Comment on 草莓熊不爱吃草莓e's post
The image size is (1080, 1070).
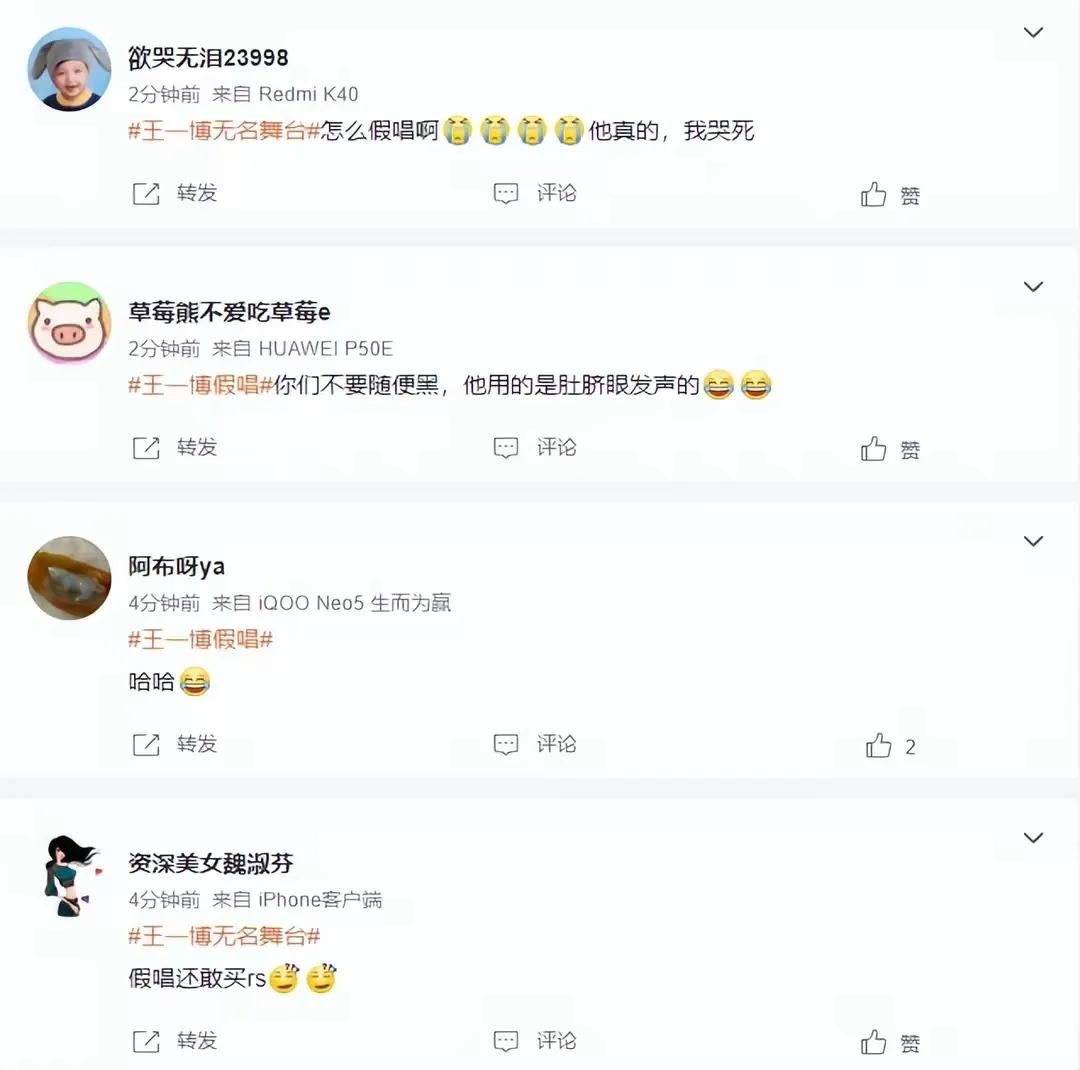tap(535, 447)
